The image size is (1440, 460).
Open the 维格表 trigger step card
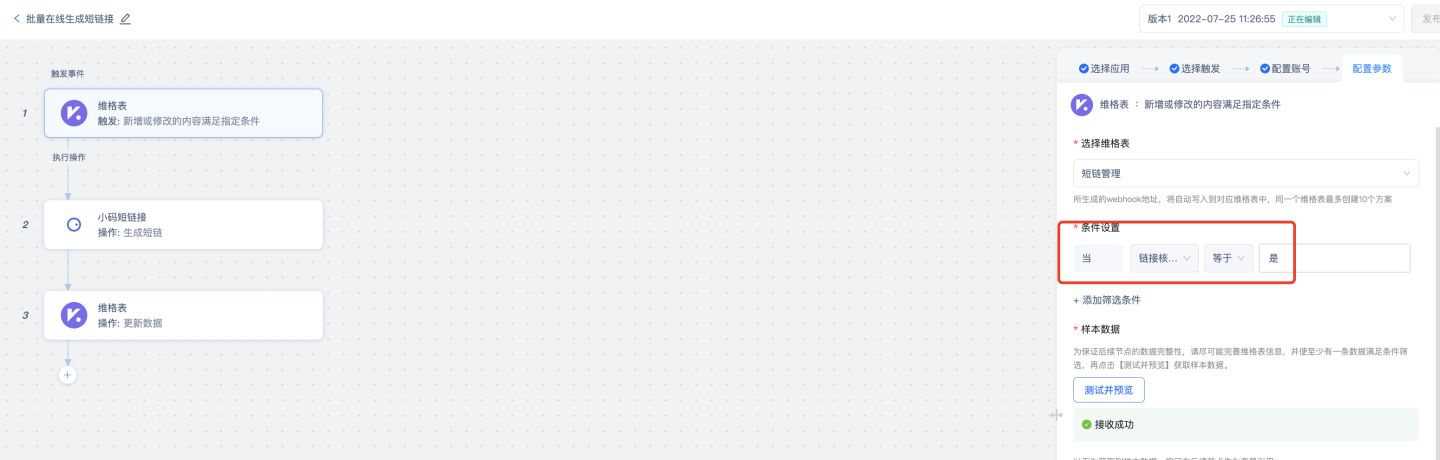183,113
